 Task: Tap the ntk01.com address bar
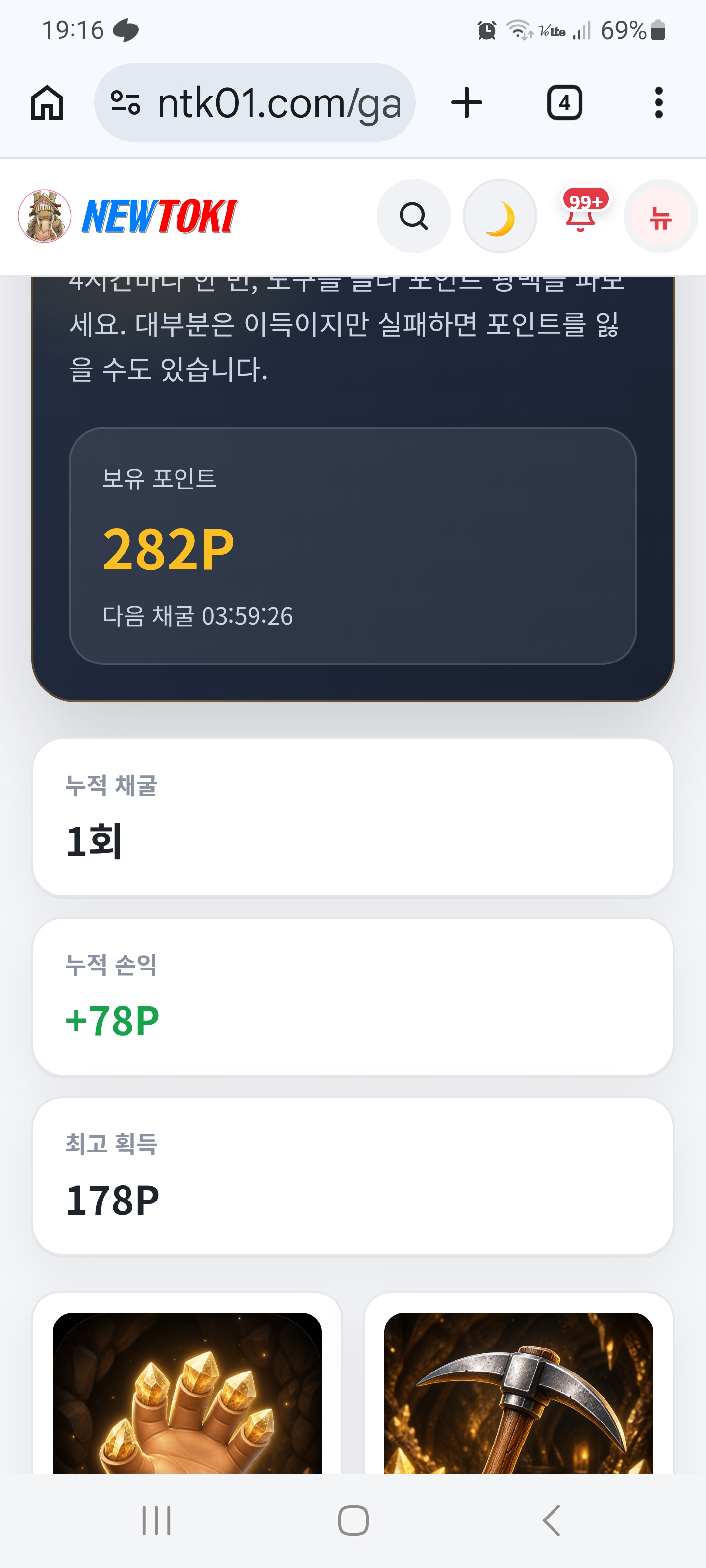[x=254, y=103]
